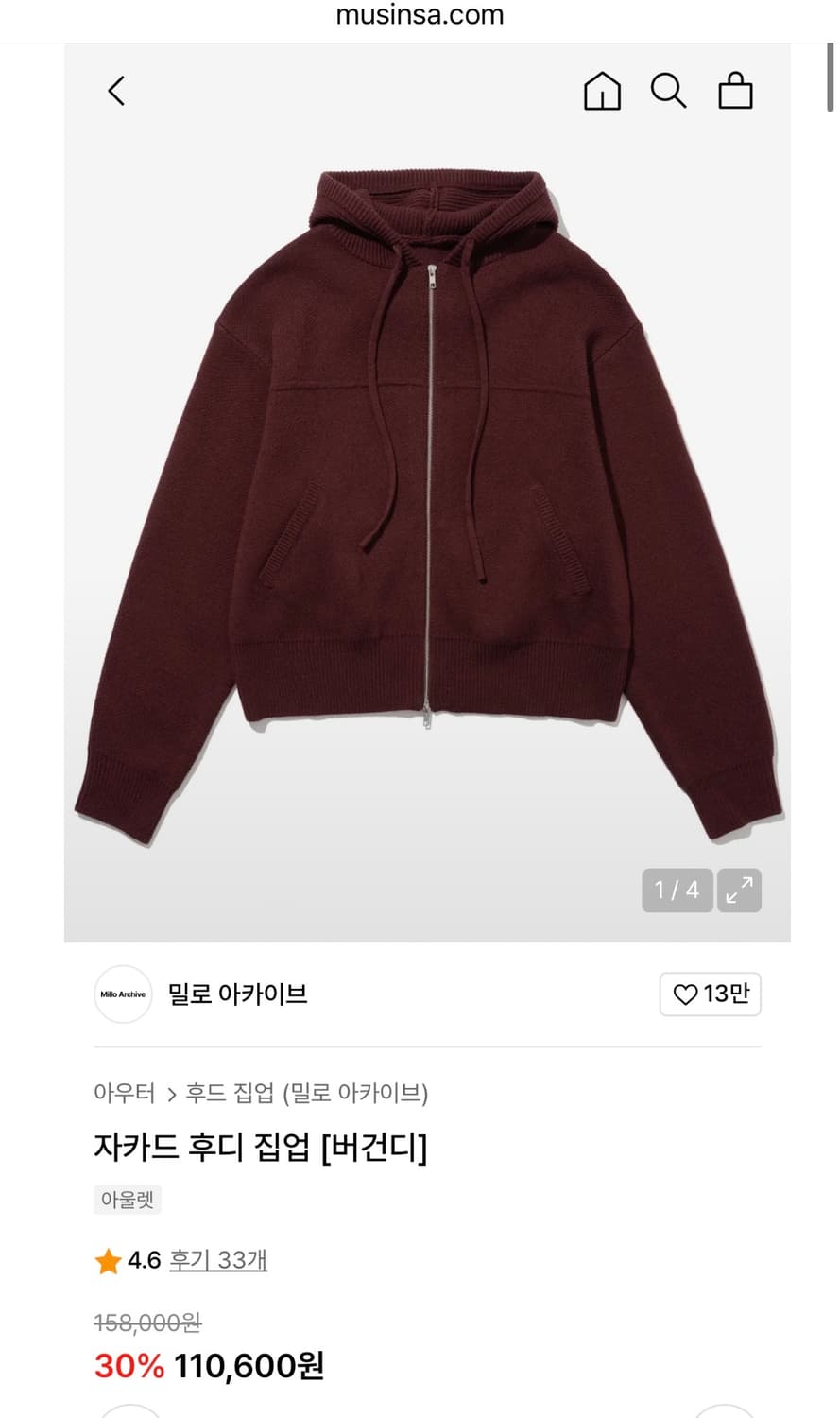
Task: Tap the Millo Archive brand logo
Action: click(x=122, y=994)
